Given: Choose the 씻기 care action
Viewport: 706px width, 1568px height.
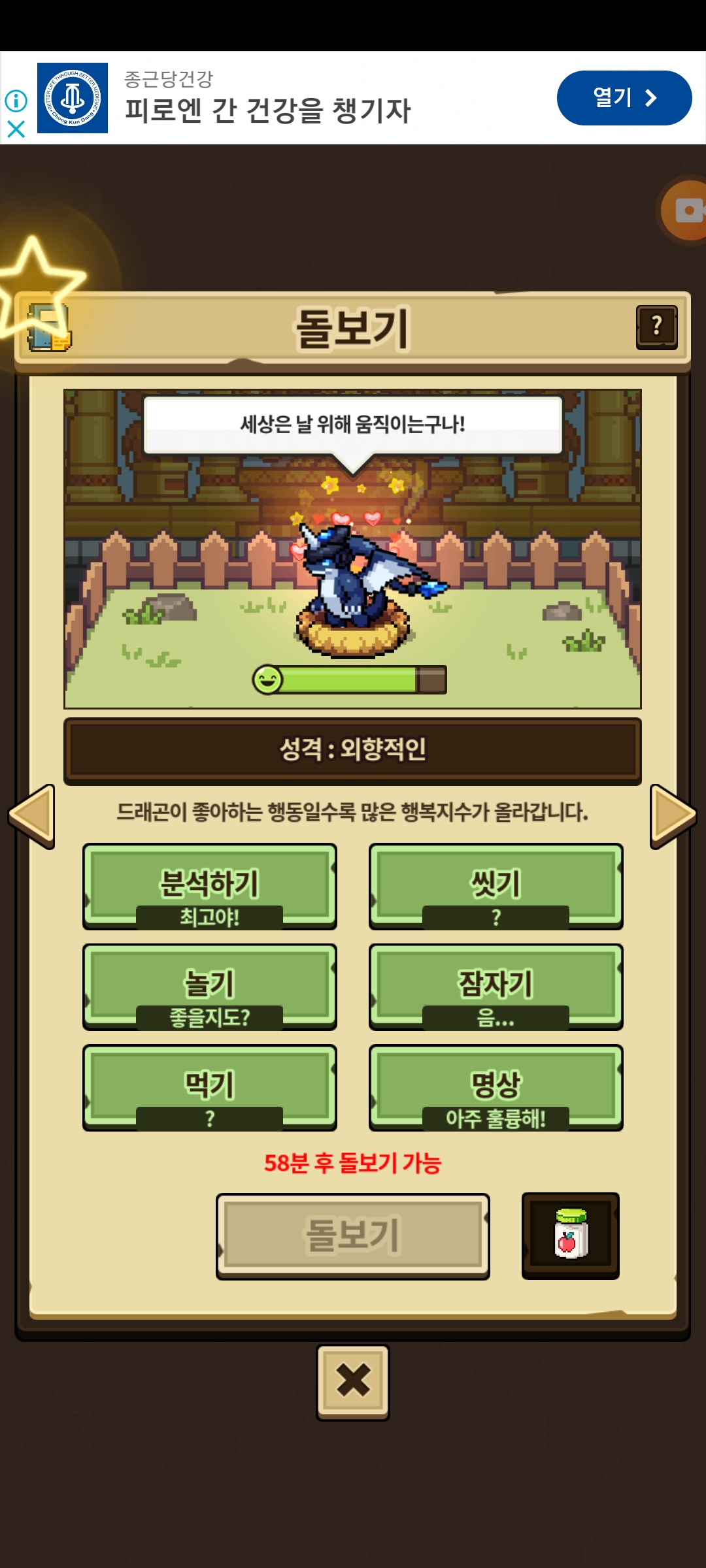Looking at the screenshot, I should click(496, 886).
